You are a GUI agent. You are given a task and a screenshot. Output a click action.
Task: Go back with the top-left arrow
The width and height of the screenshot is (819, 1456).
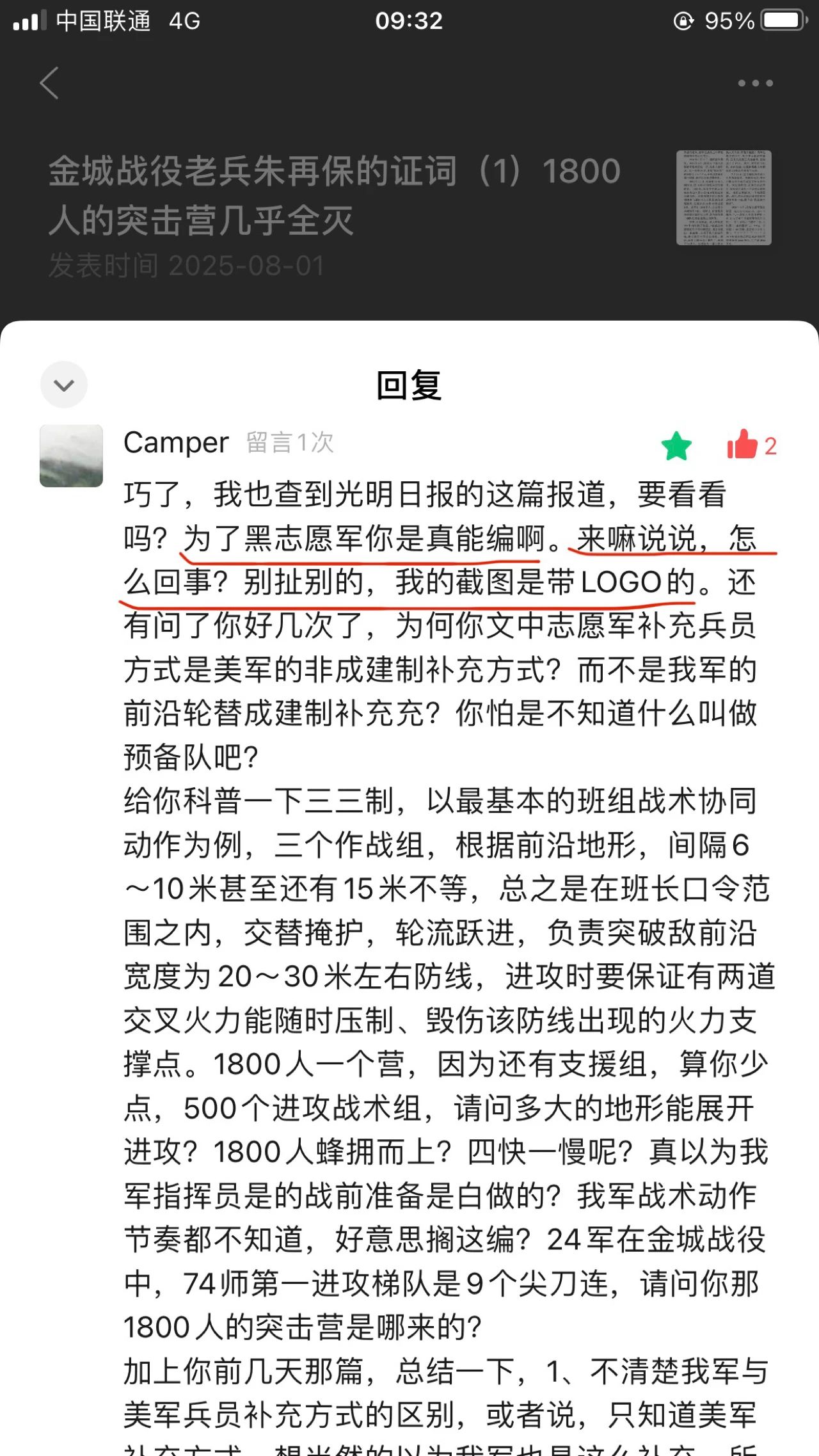tap(49, 83)
